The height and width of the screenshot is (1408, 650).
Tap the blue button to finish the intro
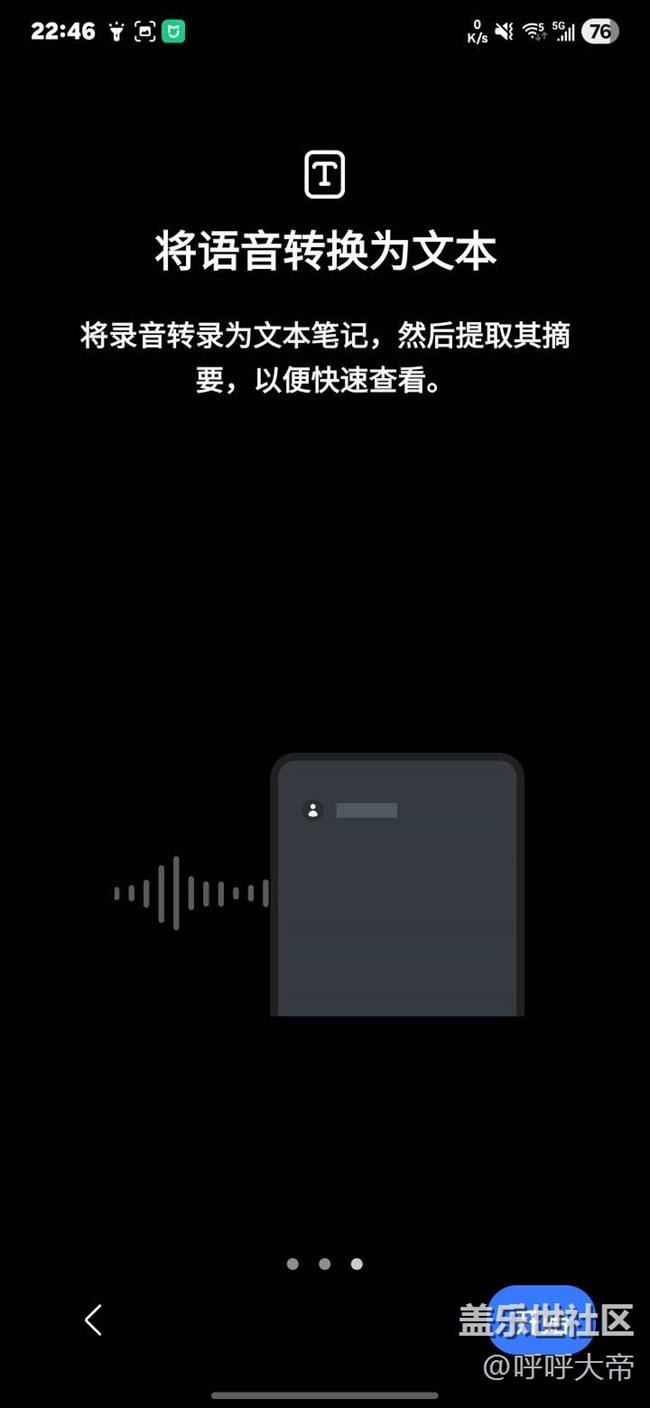(x=540, y=1319)
